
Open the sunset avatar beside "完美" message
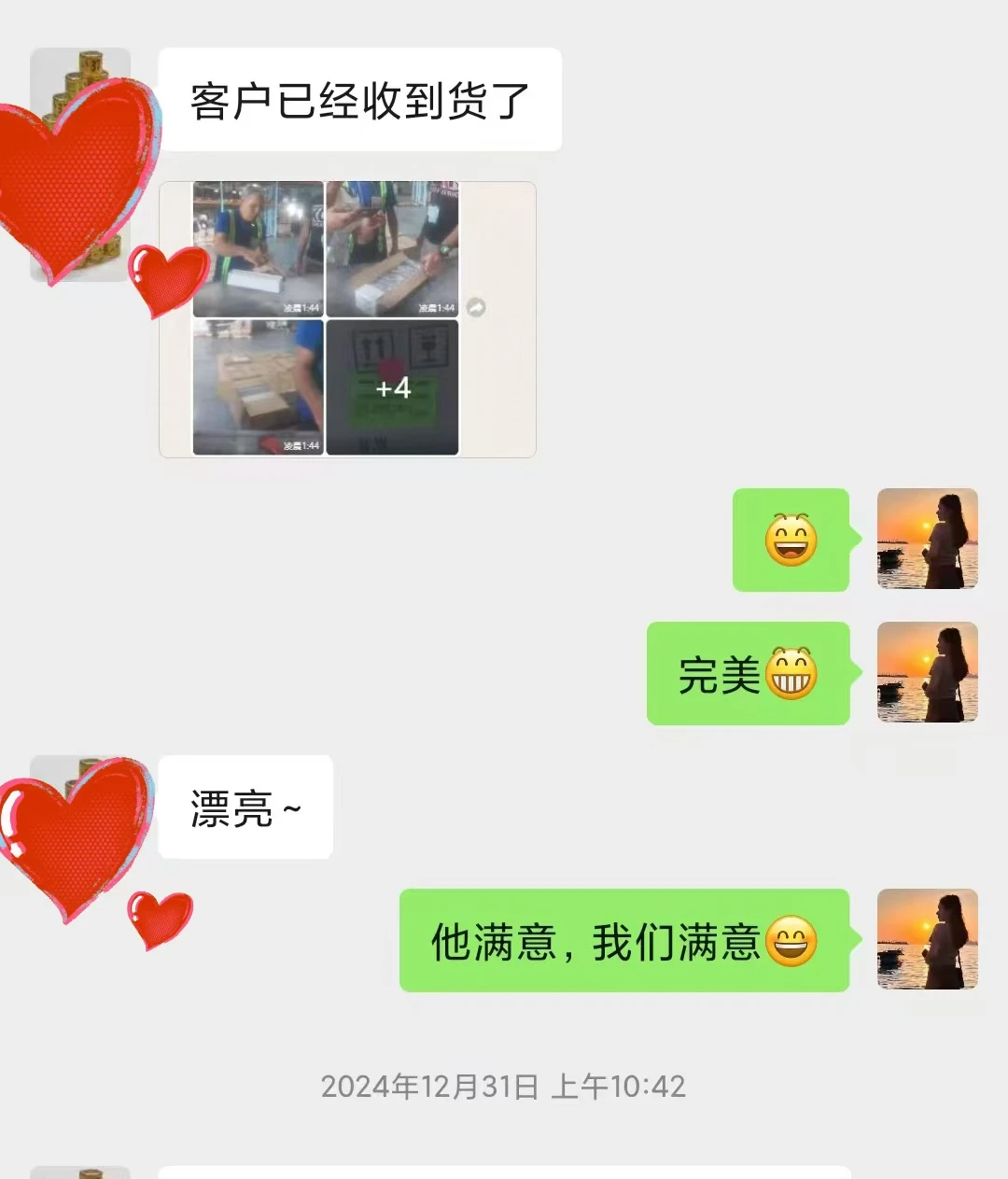927,672
